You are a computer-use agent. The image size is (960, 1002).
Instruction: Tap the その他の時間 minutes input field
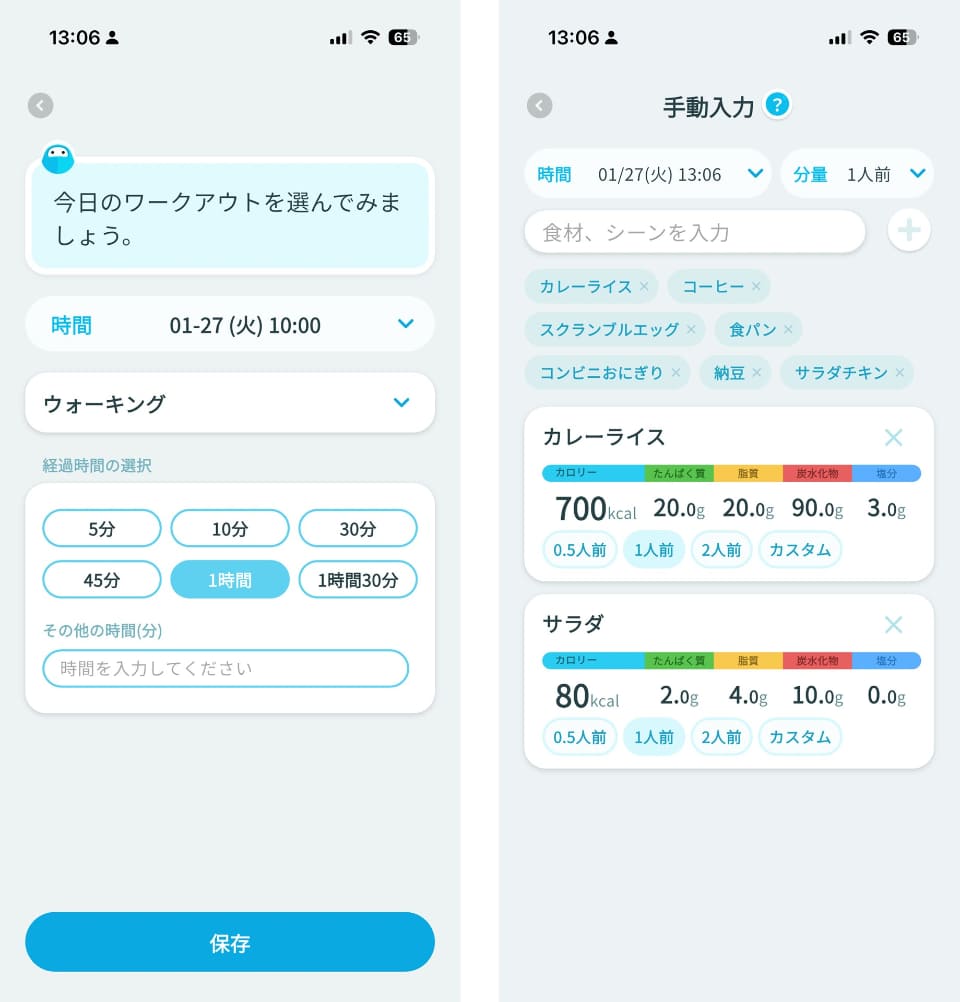tap(226, 668)
